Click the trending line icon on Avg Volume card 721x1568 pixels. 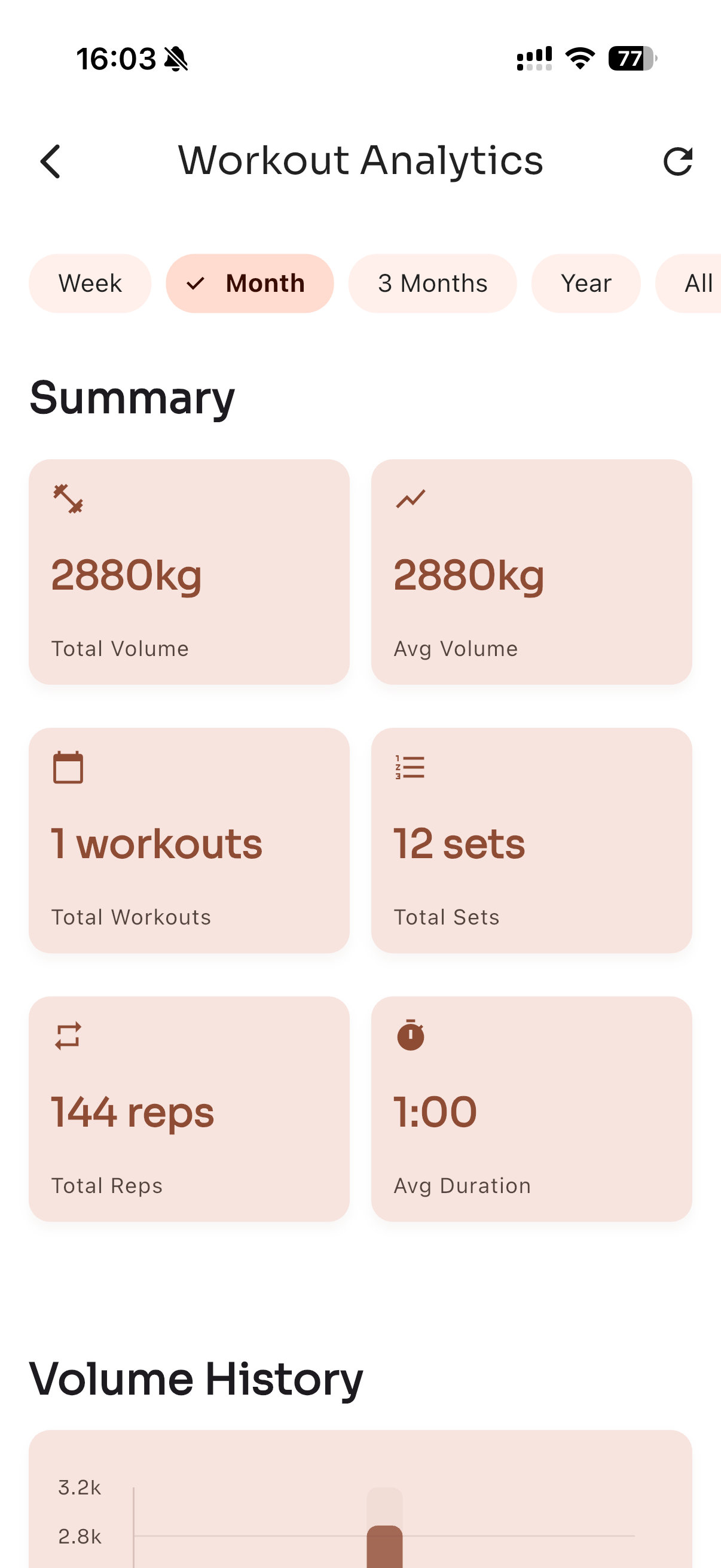[411, 498]
